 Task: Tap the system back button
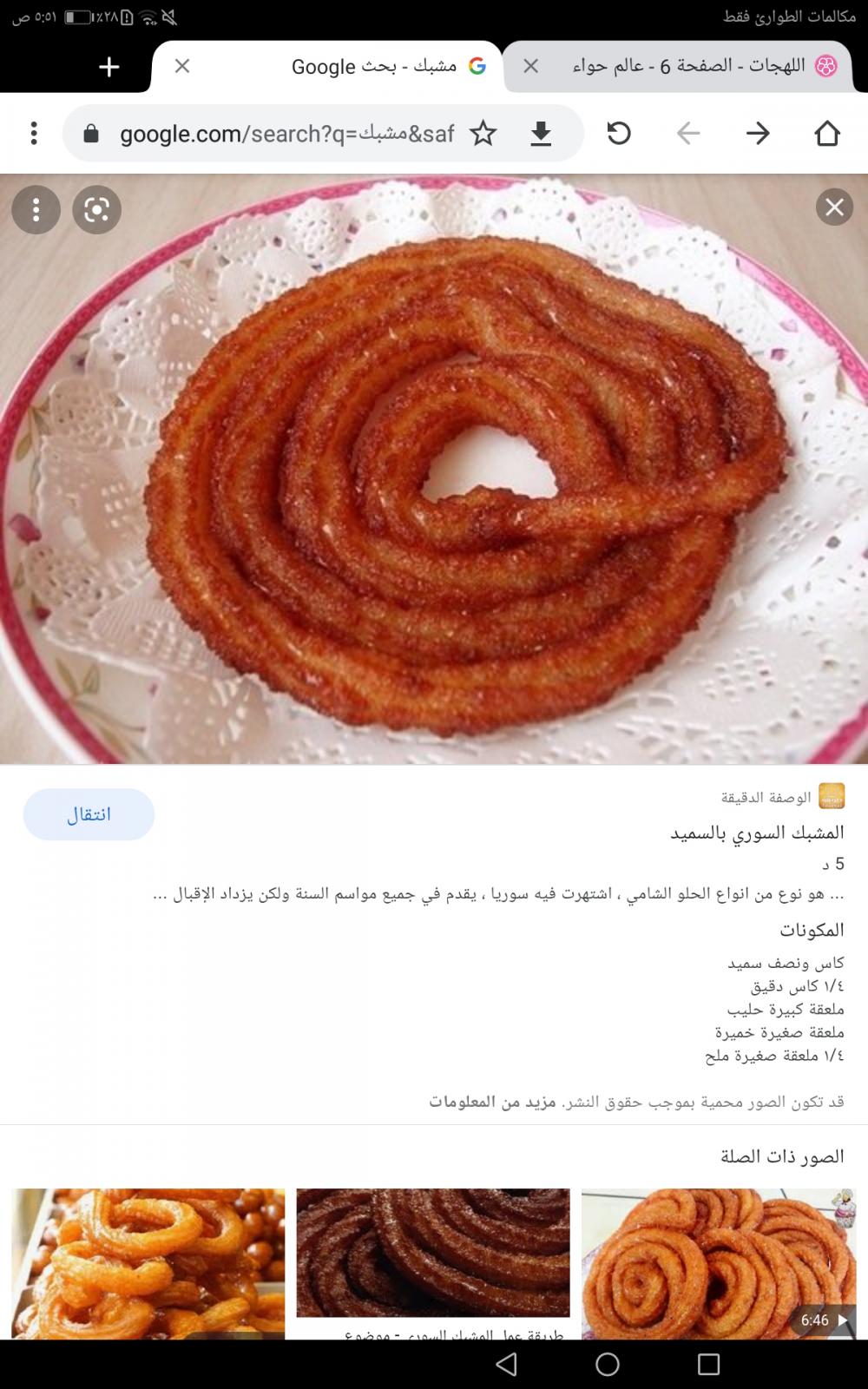coord(507,1364)
